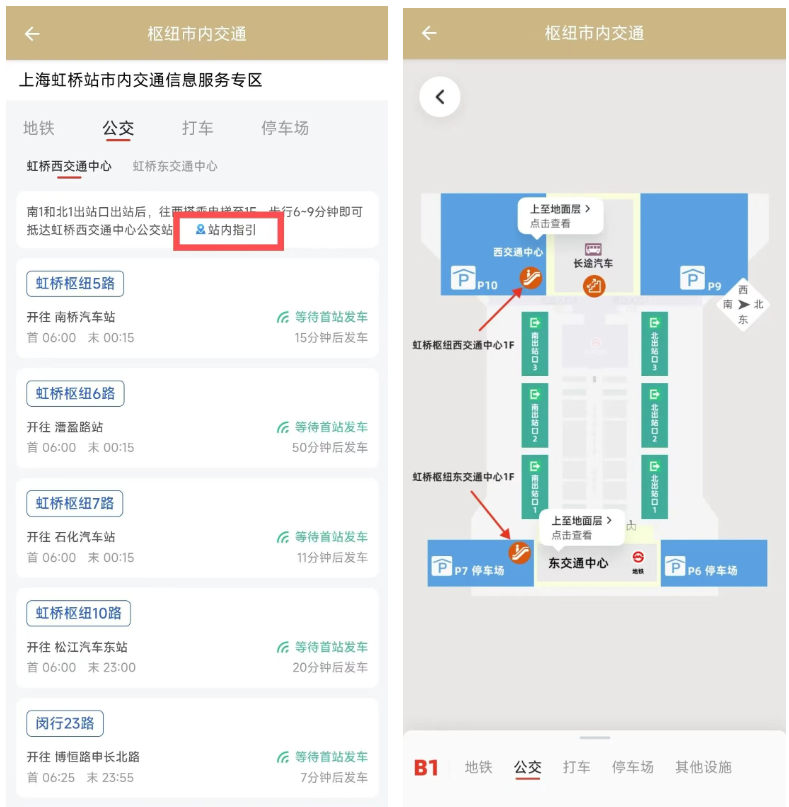Open the 闵行23路 bus card
The height and width of the screenshot is (807, 789).
197,748
